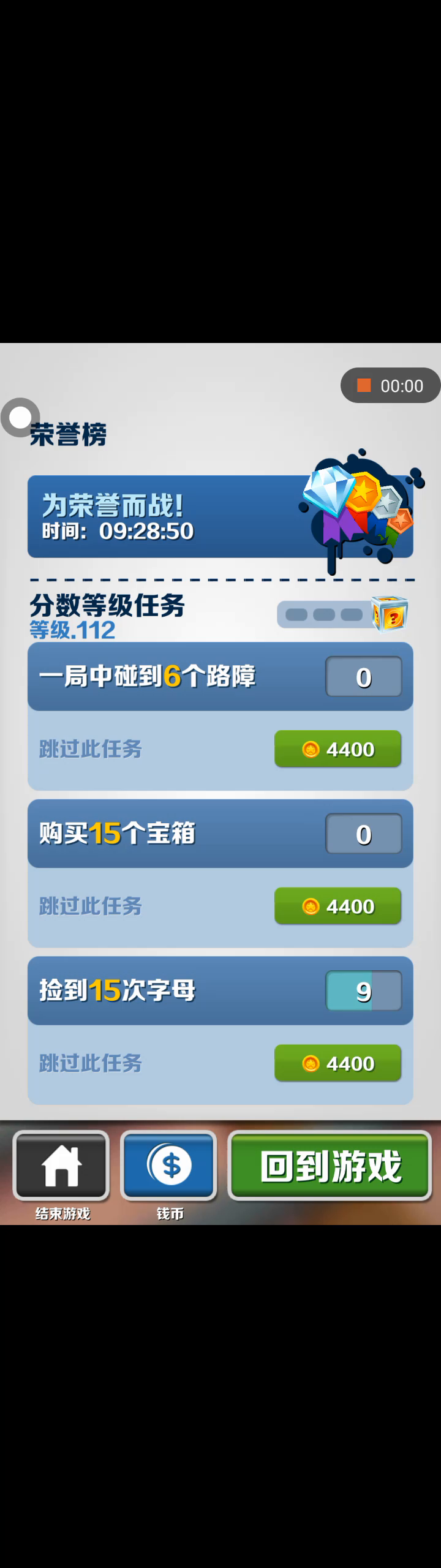Skip the 碰到6个路障 task for 4400 coins

pyautogui.click(x=337, y=748)
